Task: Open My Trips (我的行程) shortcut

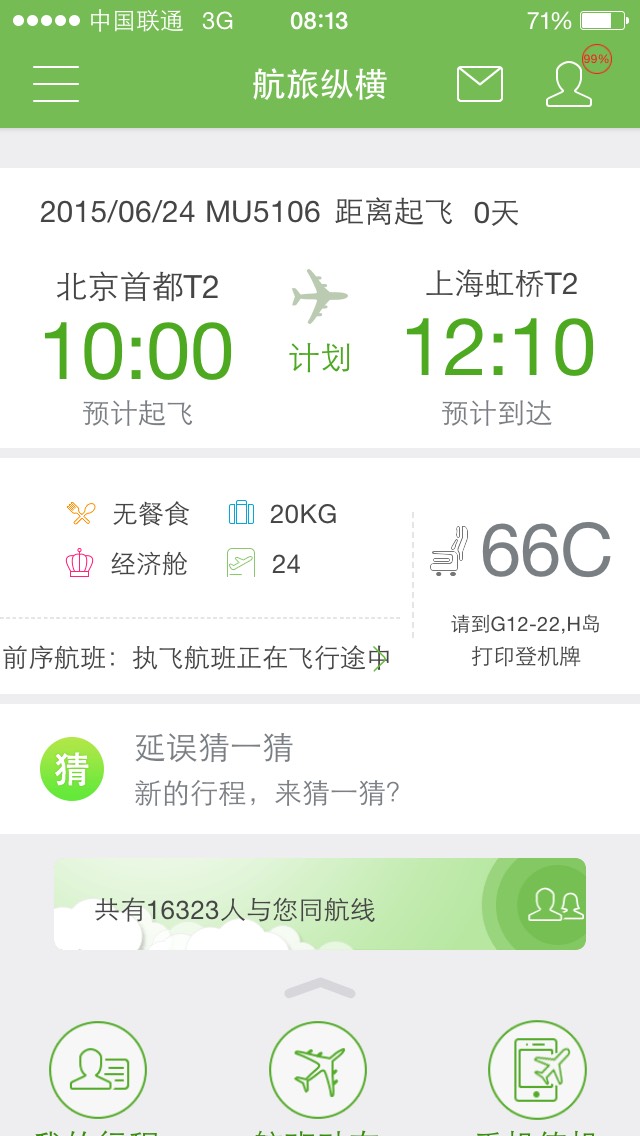Action: click(98, 1070)
